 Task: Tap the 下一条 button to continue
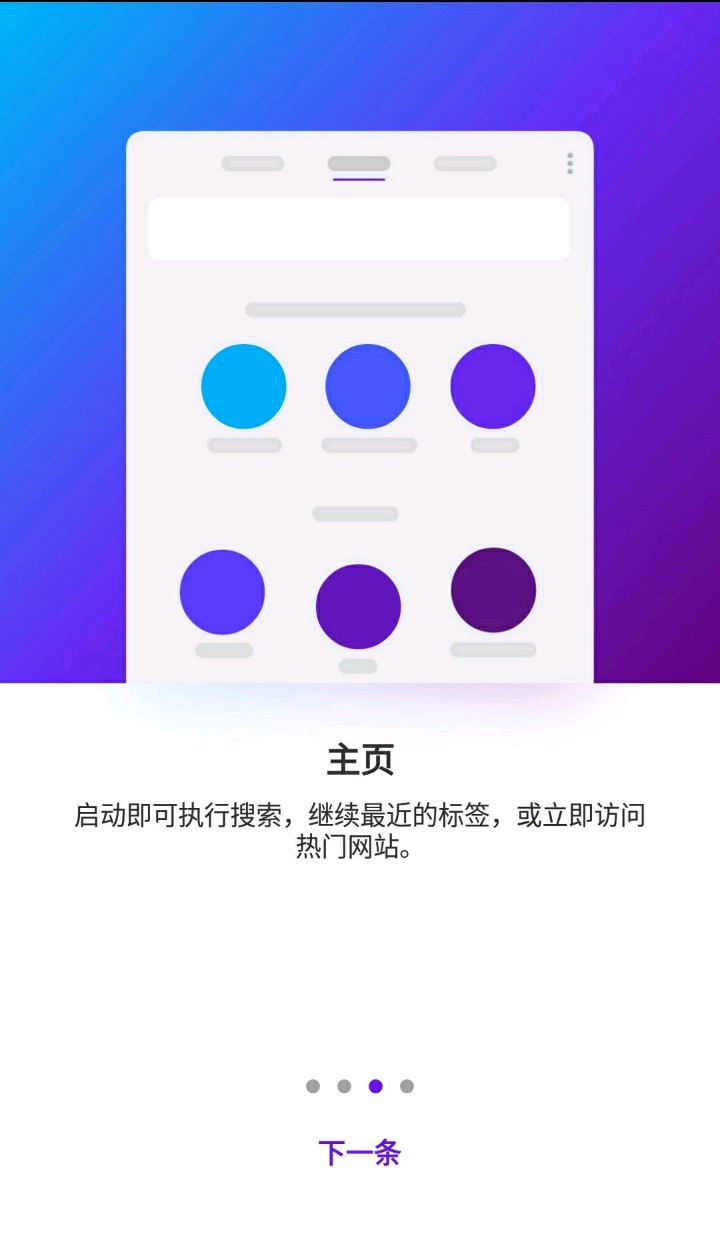[359, 1153]
